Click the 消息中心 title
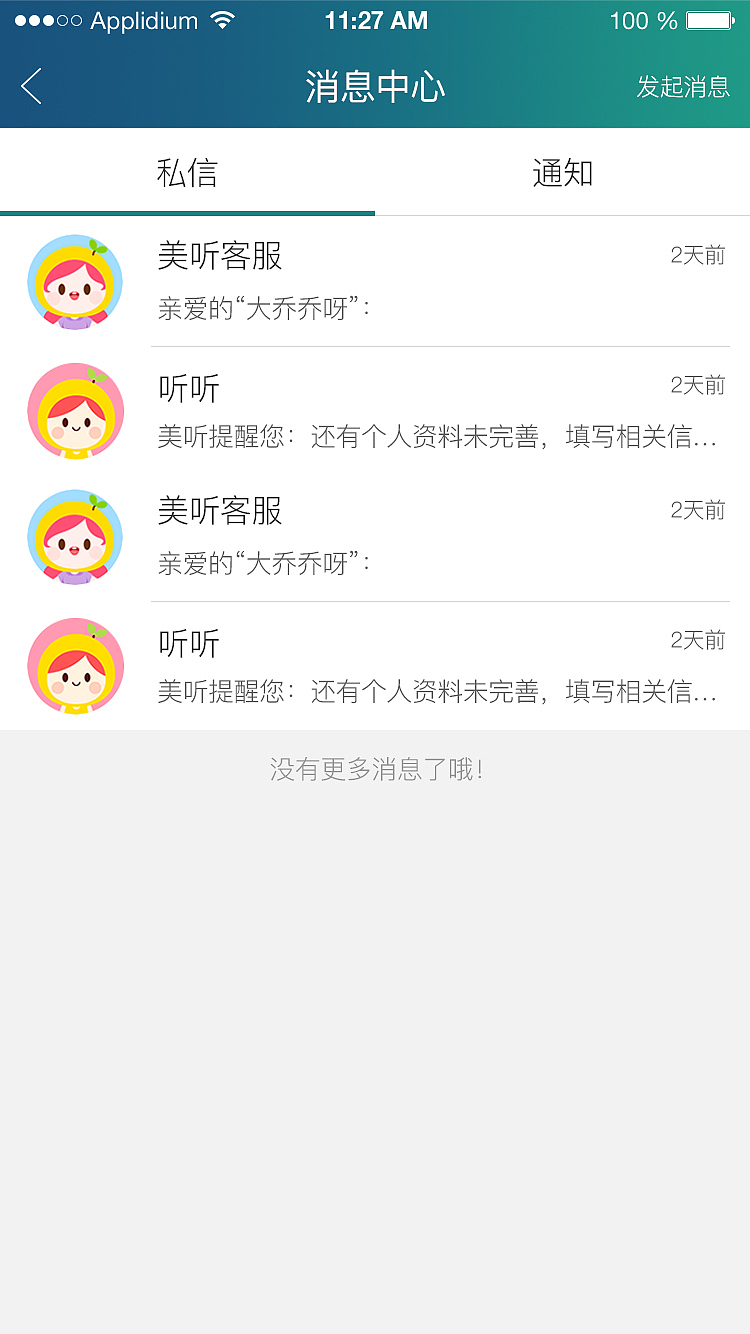Screen dimensions: 750x1334 (x=375, y=87)
